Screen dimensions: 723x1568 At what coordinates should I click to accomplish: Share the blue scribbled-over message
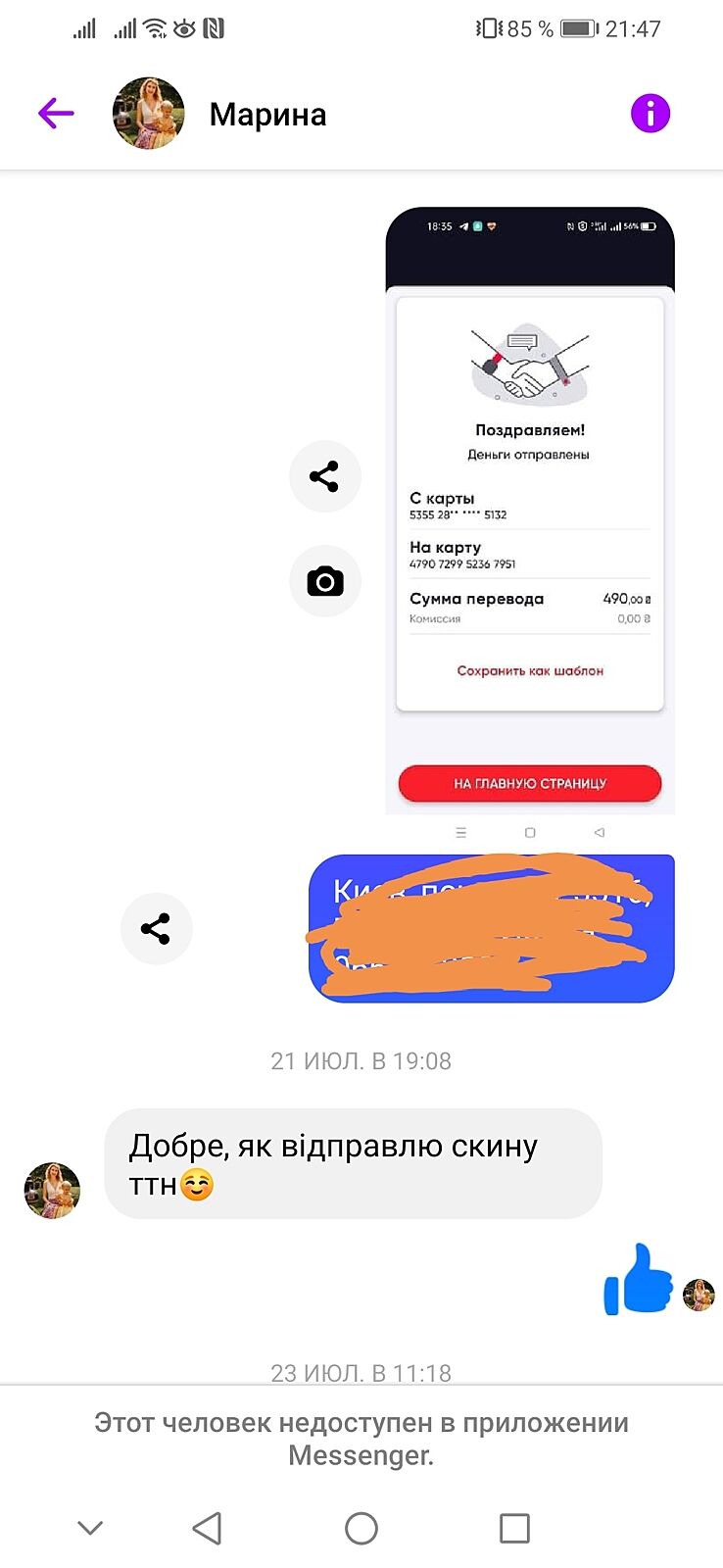[x=156, y=928]
